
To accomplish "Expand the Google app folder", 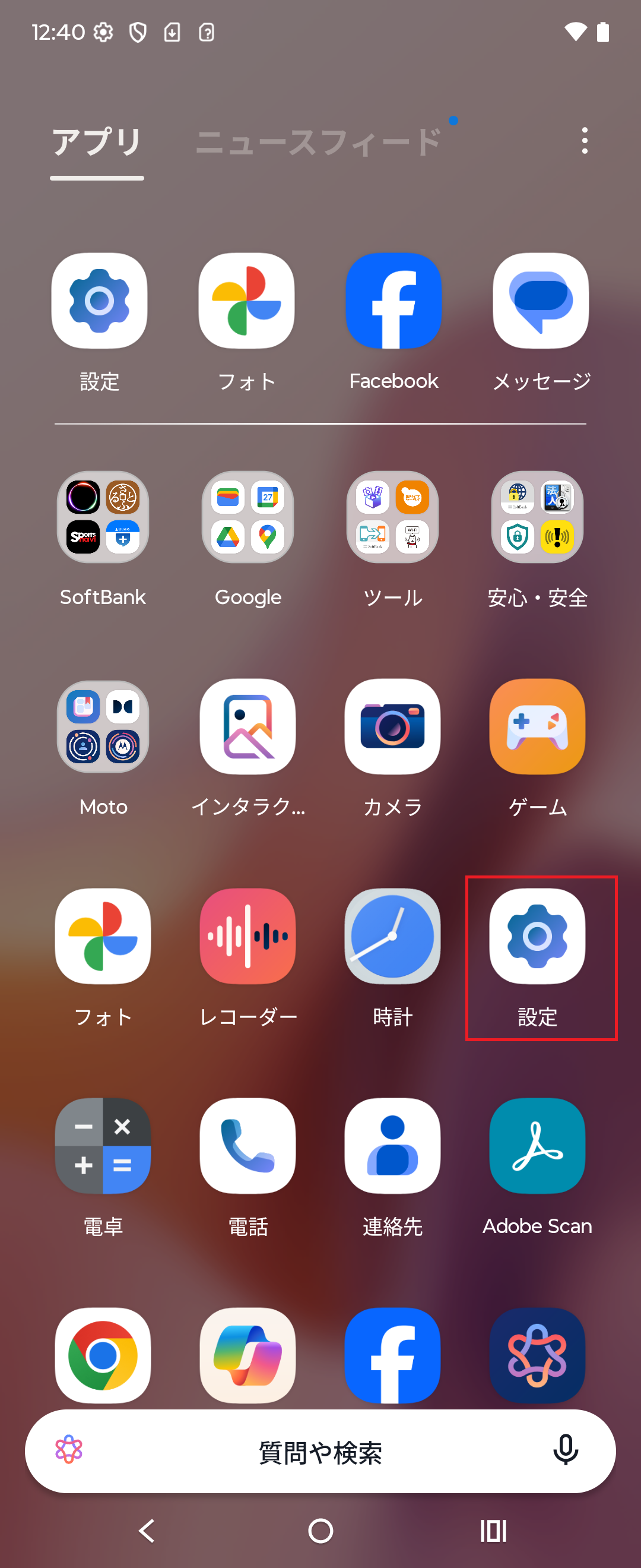I will tap(247, 517).
